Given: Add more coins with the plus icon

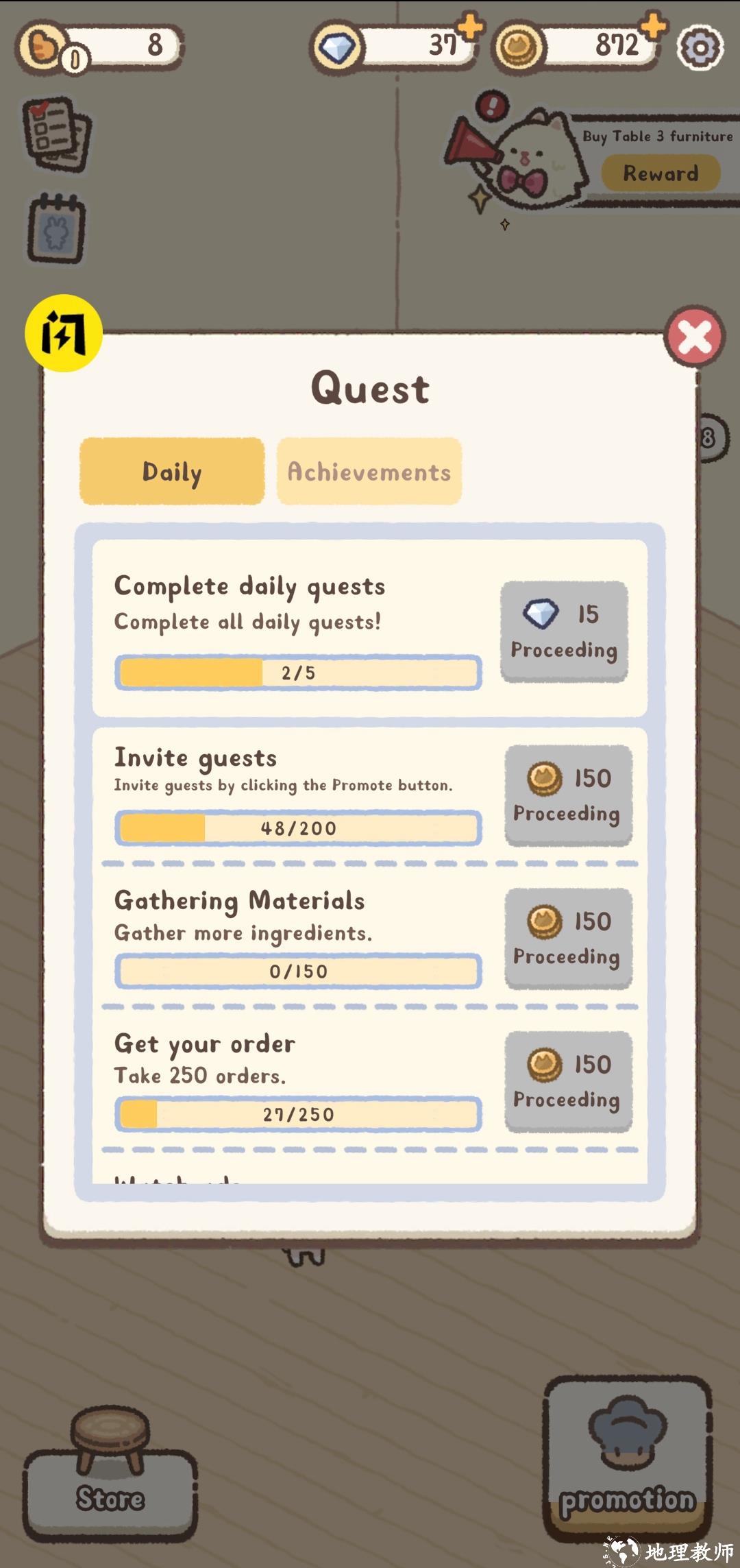Looking at the screenshot, I should pyautogui.click(x=654, y=26).
